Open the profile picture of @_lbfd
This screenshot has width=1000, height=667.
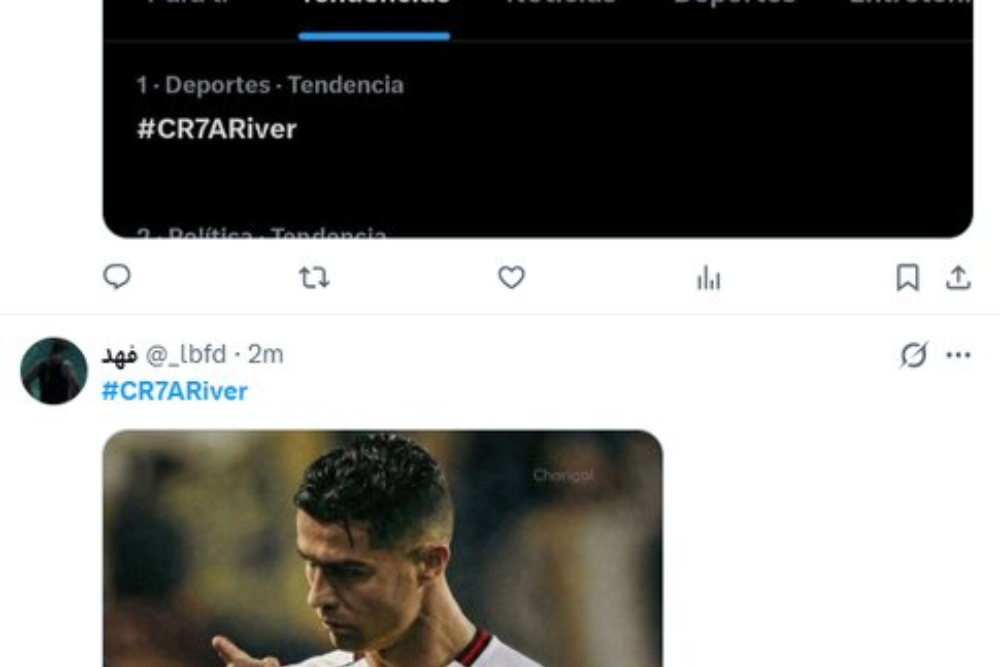[x=54, y=371]
